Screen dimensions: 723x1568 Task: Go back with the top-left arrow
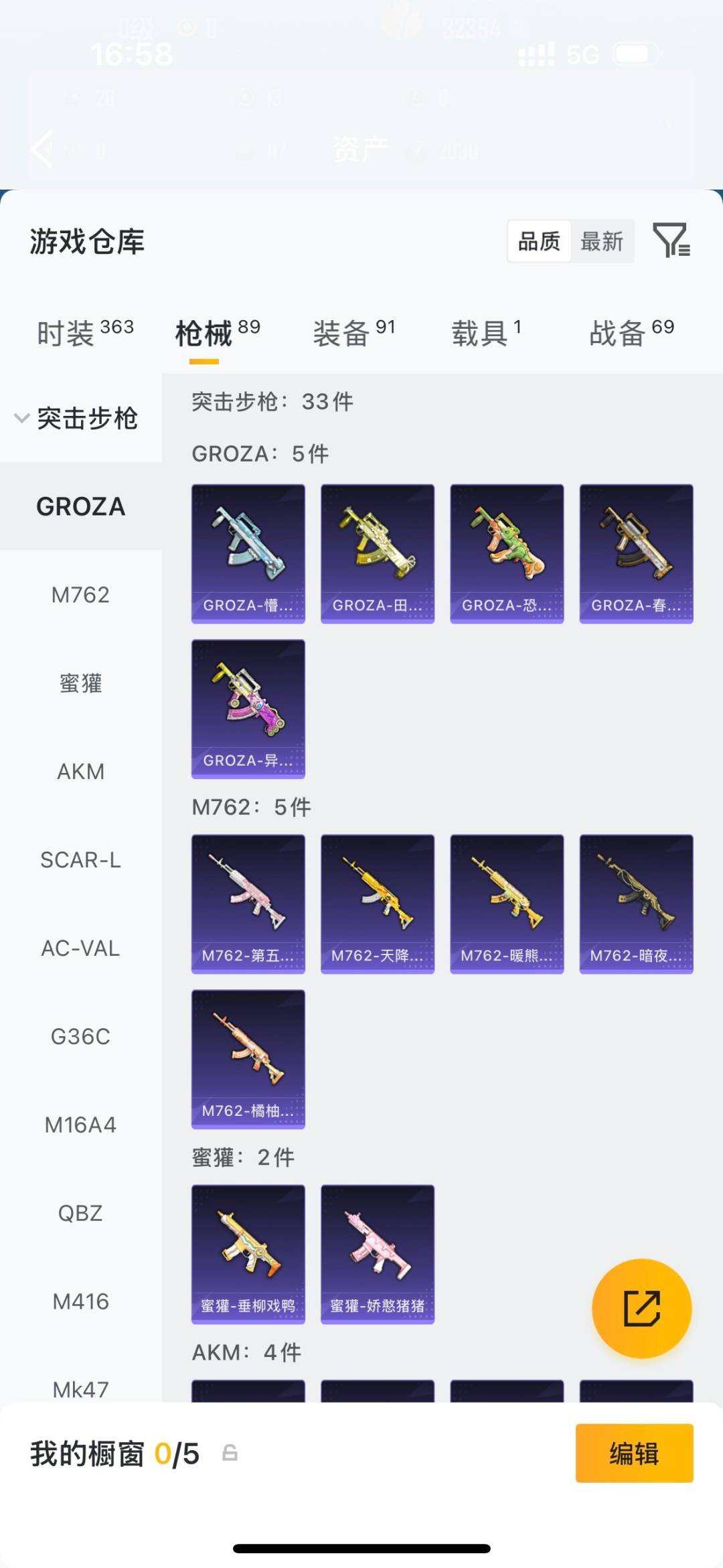(x=43, y=149)
